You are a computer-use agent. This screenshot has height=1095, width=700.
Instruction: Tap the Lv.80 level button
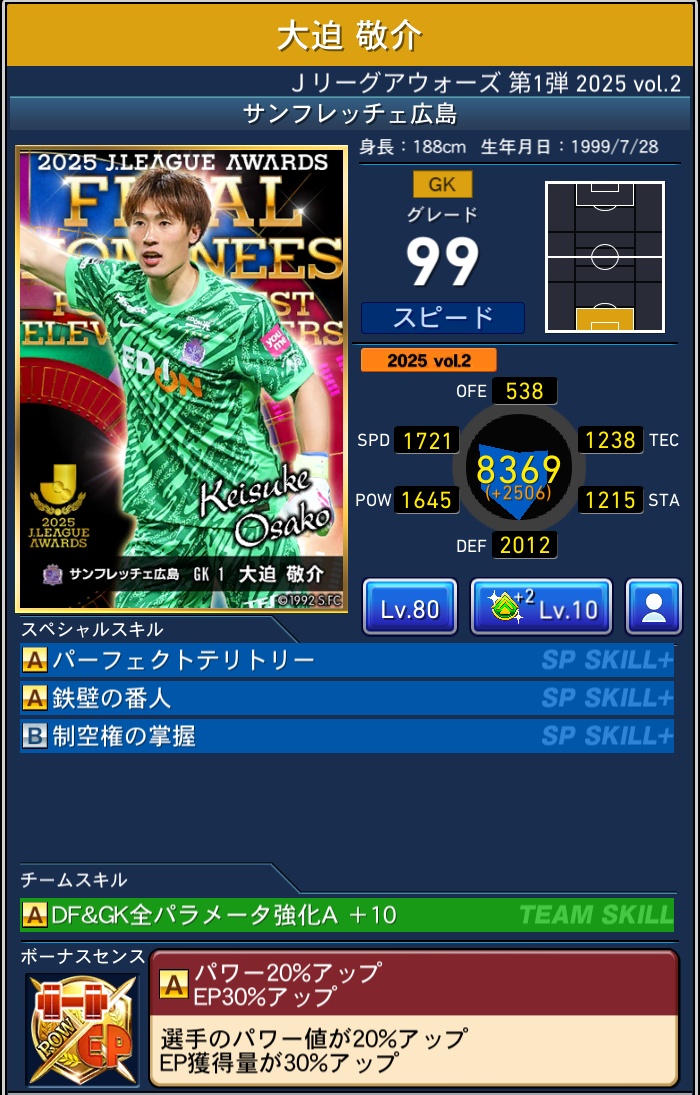410,608
